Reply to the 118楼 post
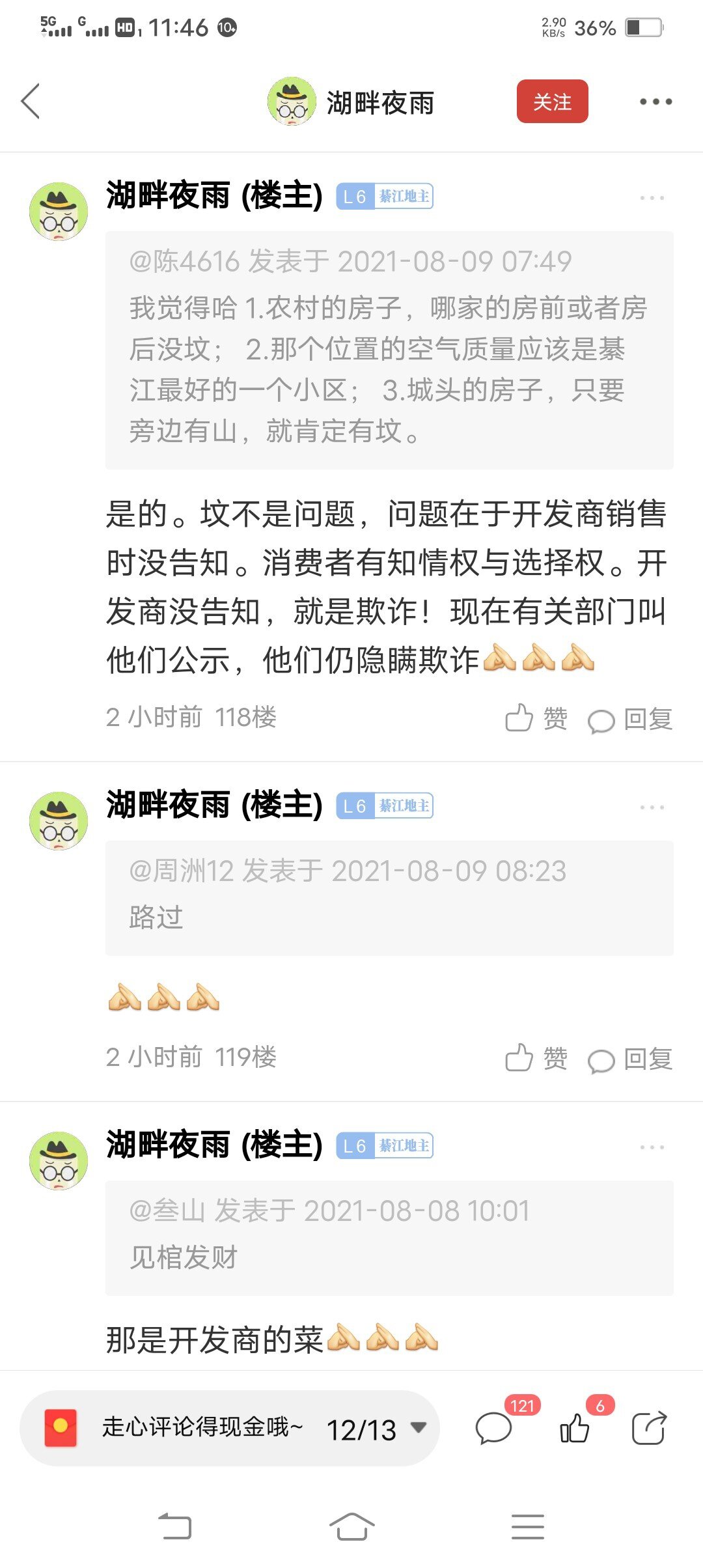Screen dimensions: 703x1568 [x=630, y=720]
